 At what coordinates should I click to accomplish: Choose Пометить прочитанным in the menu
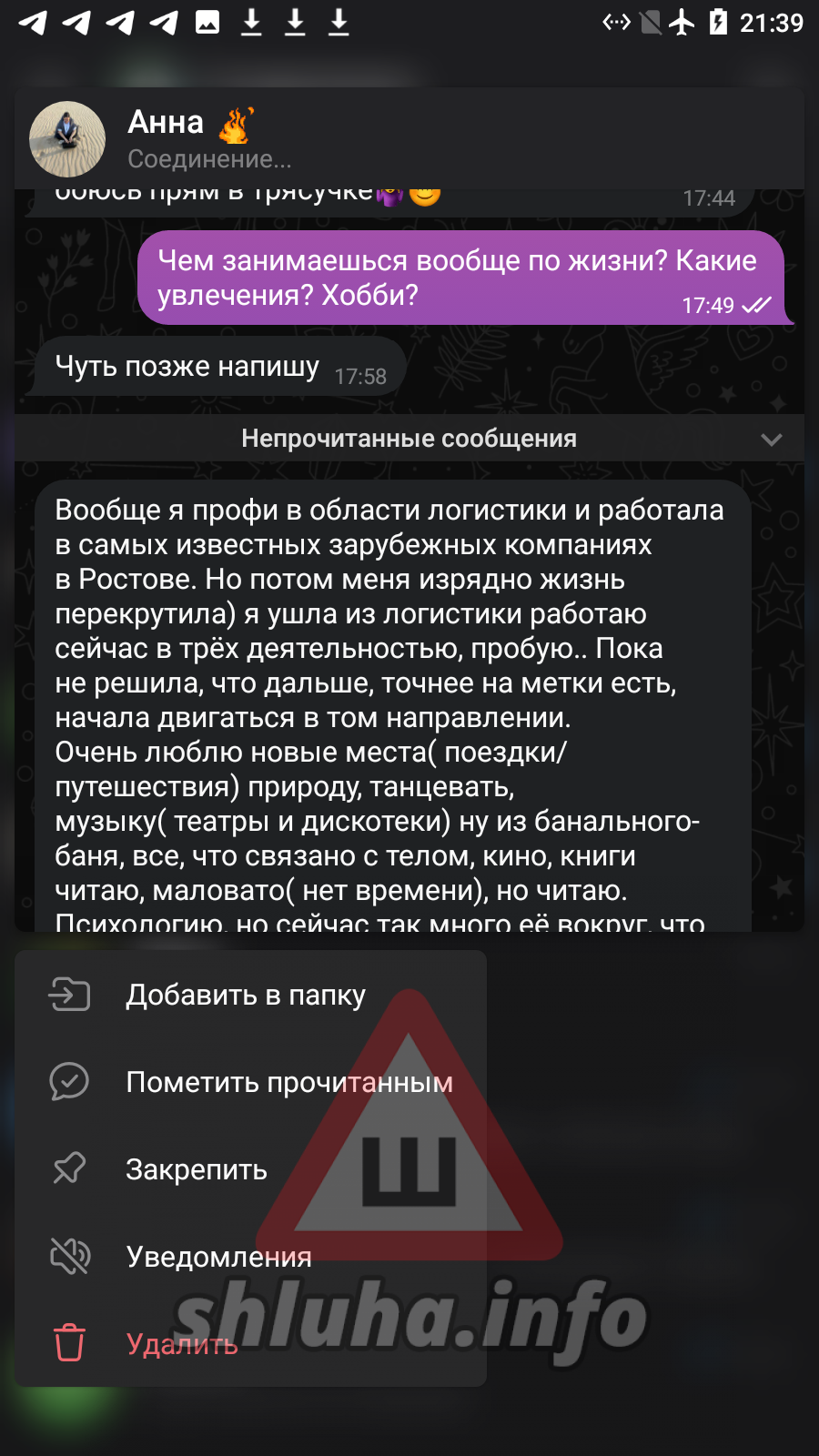click(x=288, y=1082)
